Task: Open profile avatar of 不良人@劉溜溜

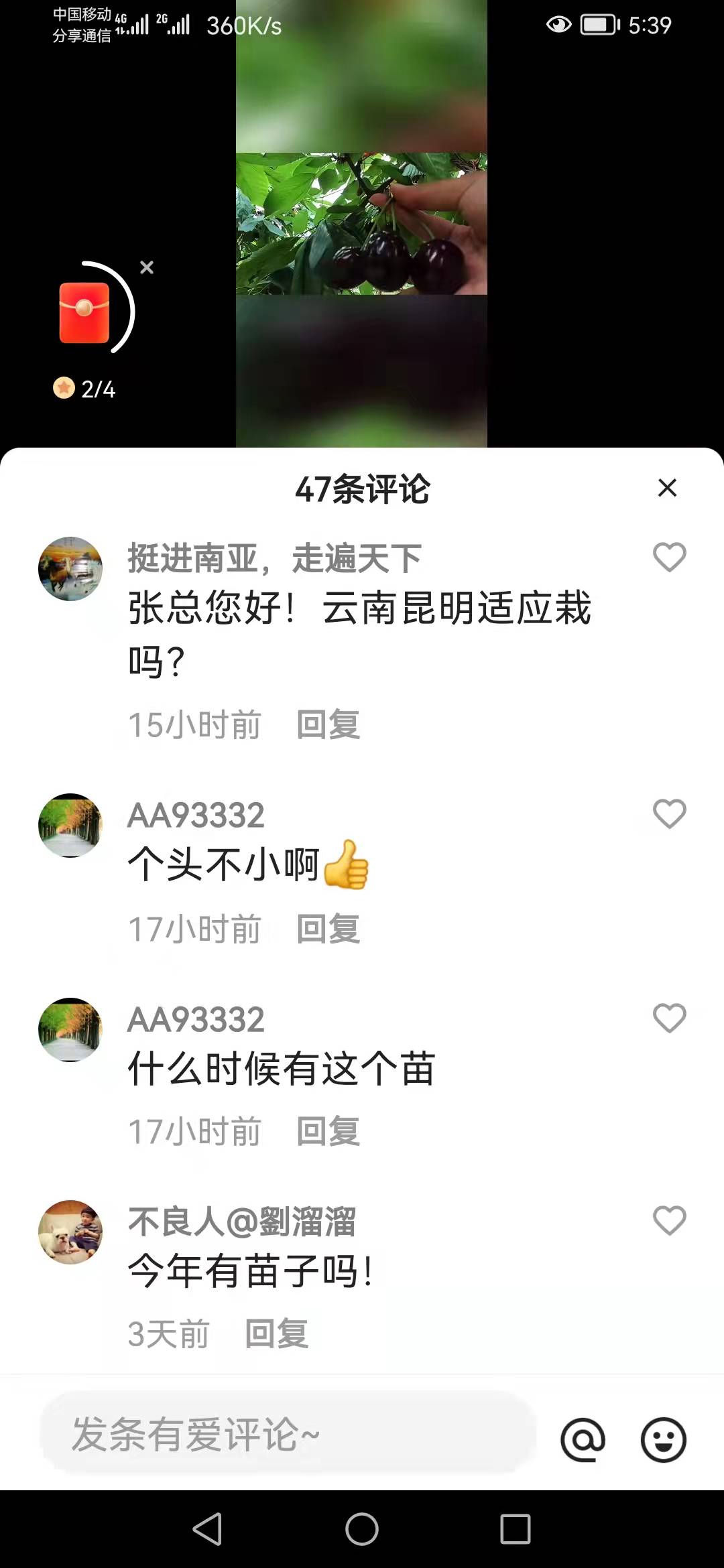Action: (70, 1232)
